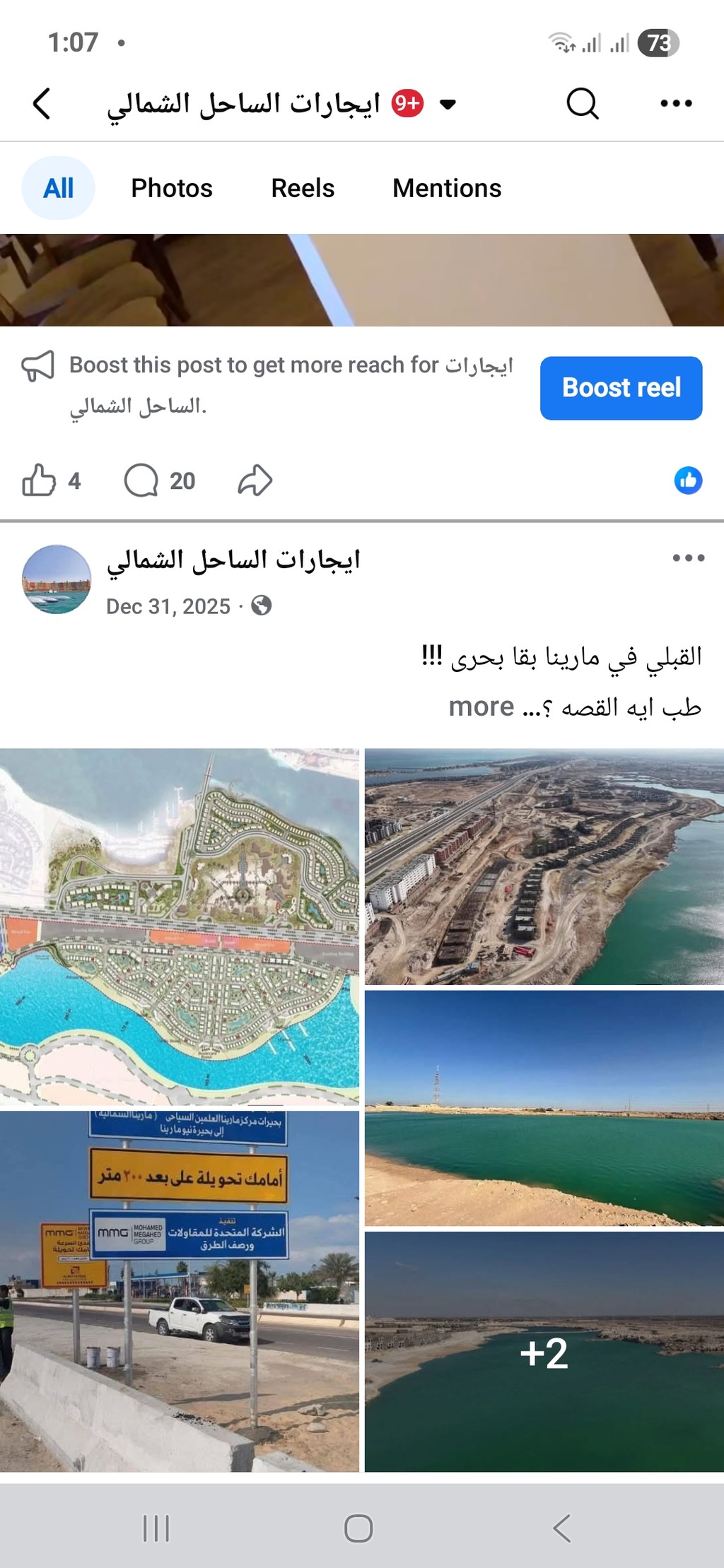Tap the Boost reel button
724x1568 pixels.
pyautogui.click(x=621, y=388)
